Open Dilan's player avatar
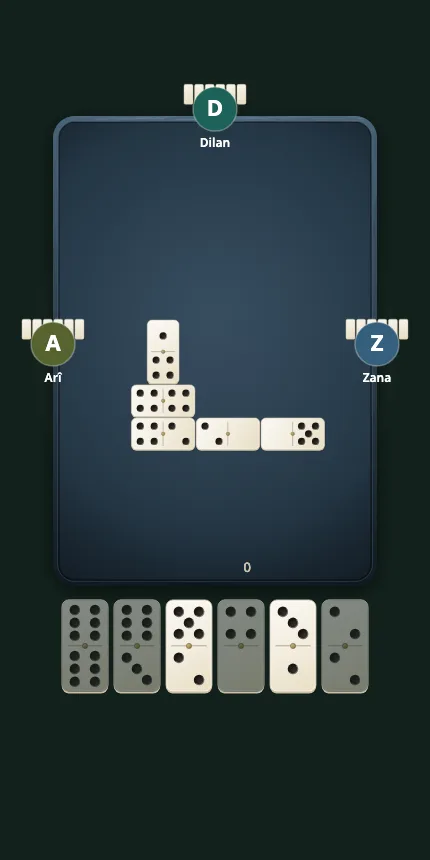 (x=215, y=109)
